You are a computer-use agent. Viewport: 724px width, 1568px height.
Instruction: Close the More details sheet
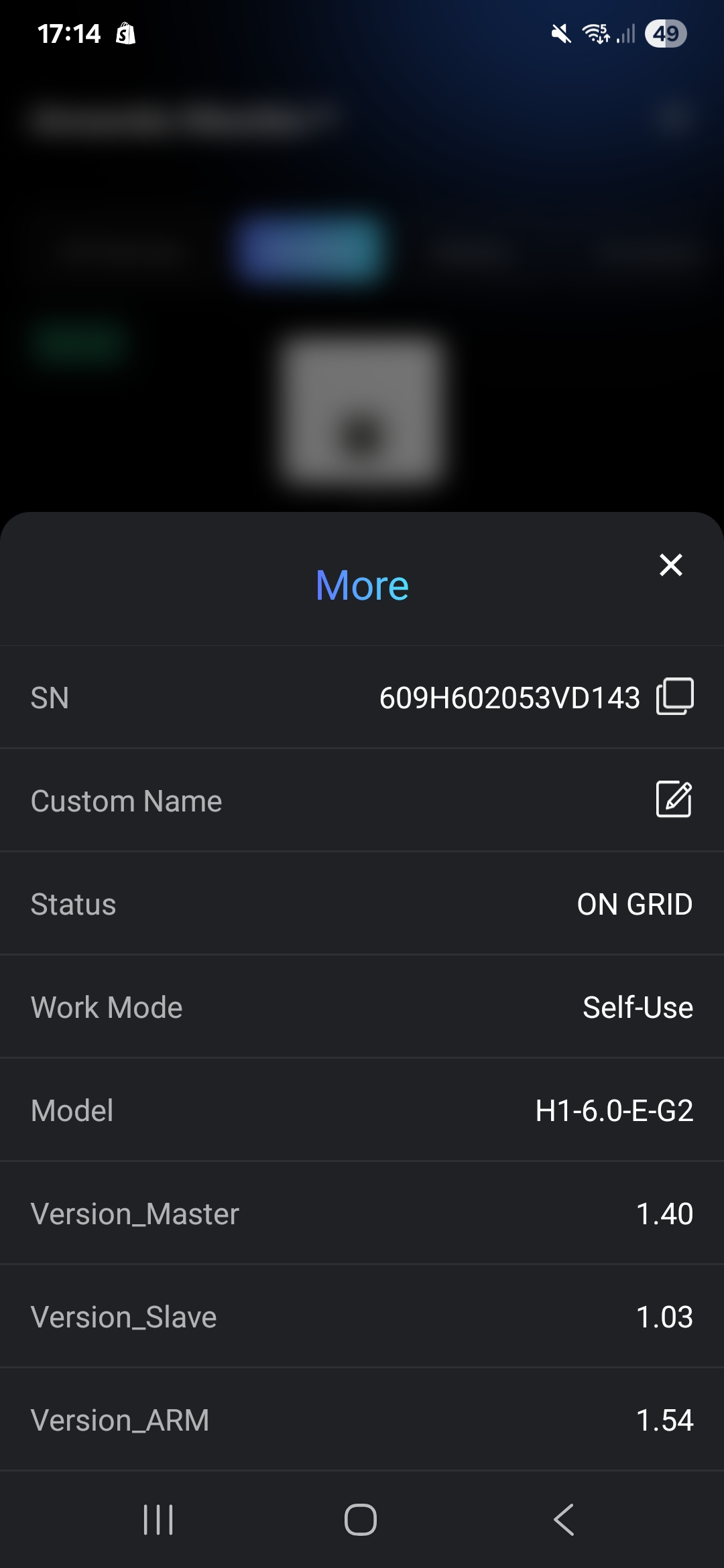tap(670, 565)
